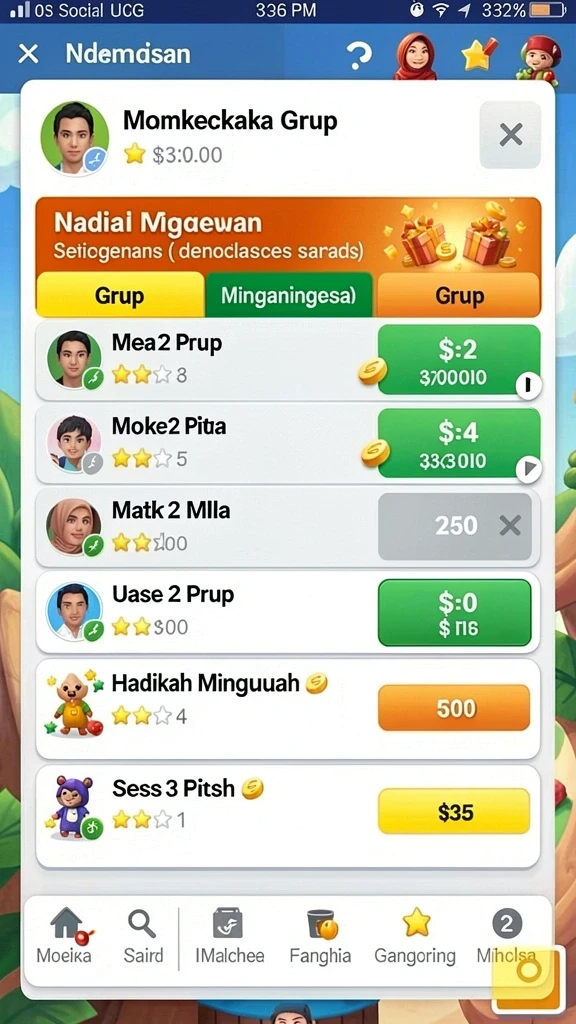This screenshot has width=576, height=1024.
Task: Select the orange Grup tab
Action: (x=458, y=295)
